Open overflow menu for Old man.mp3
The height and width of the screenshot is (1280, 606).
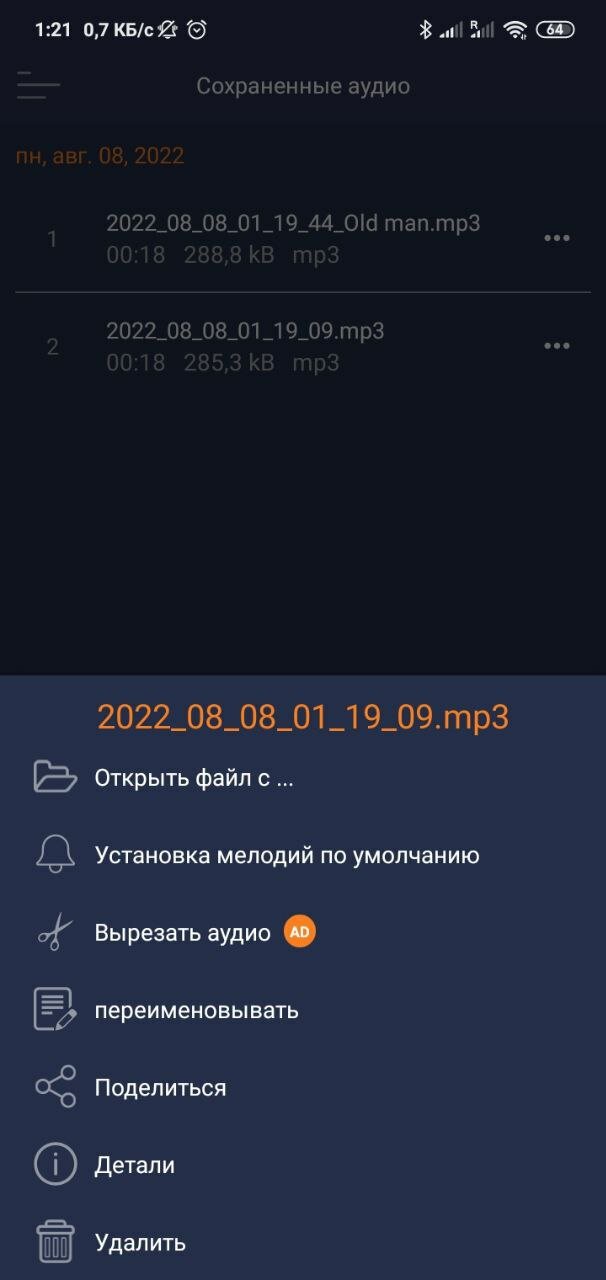[x=557, y=238]
